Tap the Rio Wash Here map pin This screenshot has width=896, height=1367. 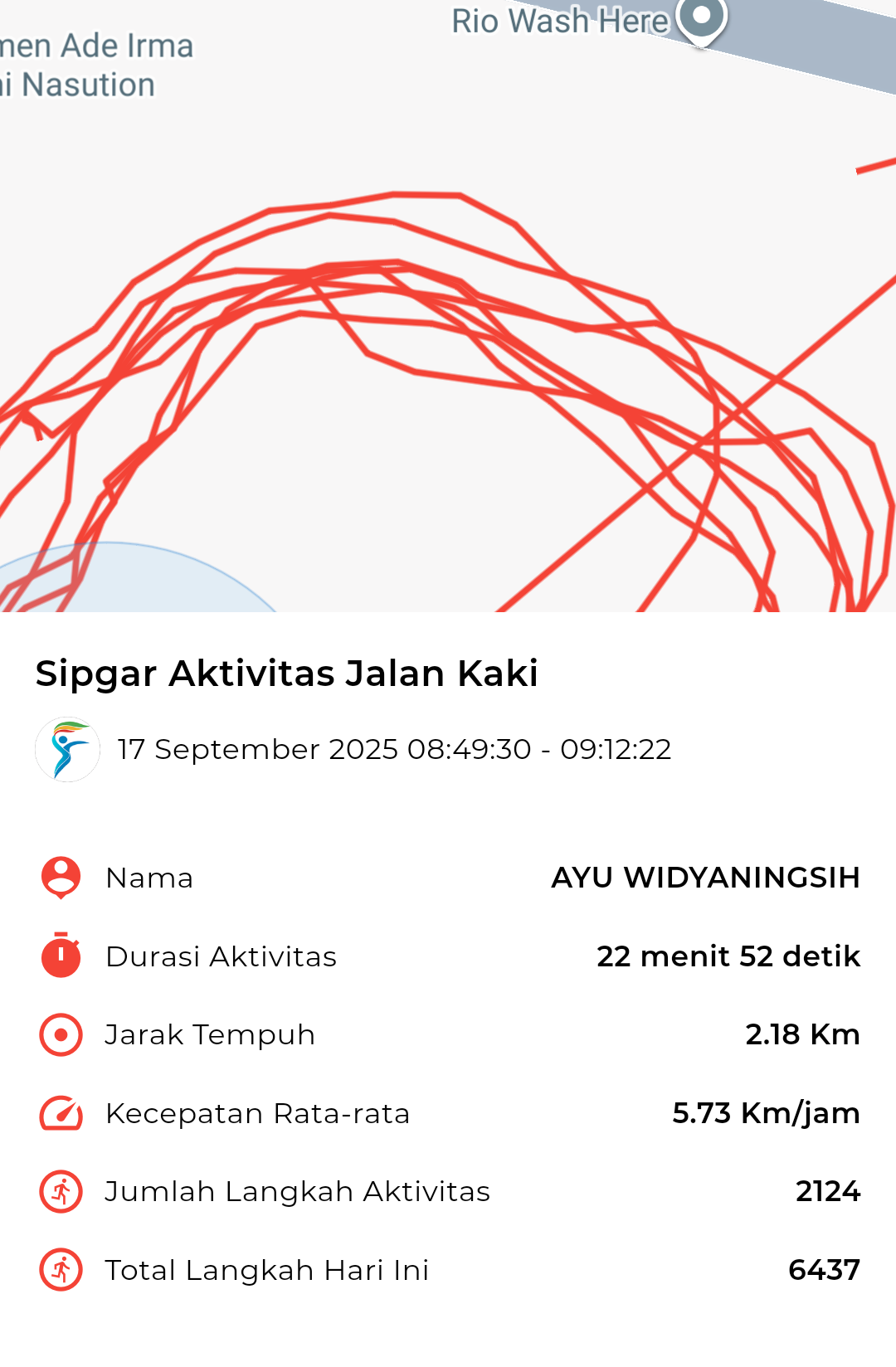[702, 18]
